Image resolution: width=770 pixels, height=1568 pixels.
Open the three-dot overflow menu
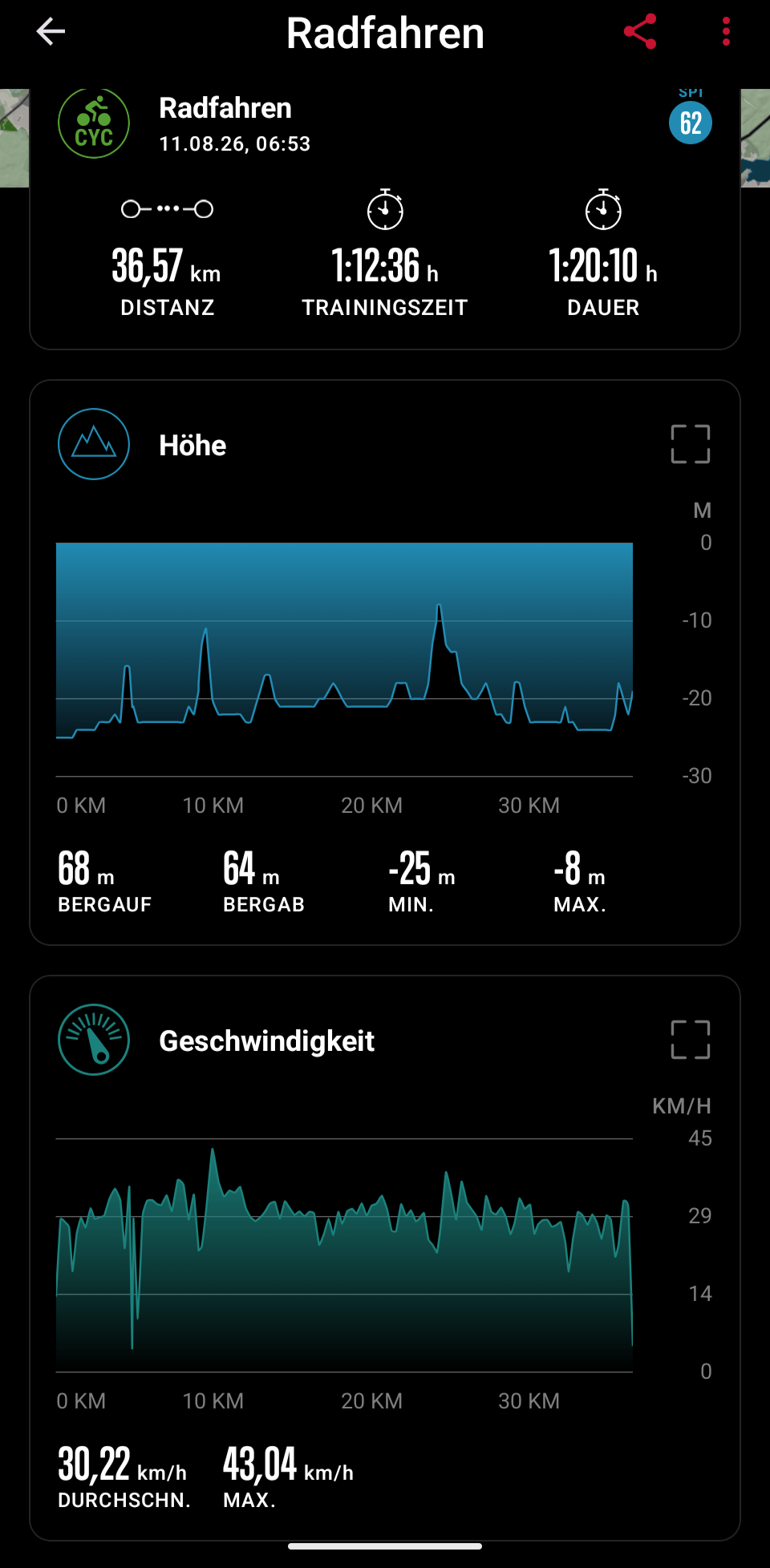tap(726, 32)
